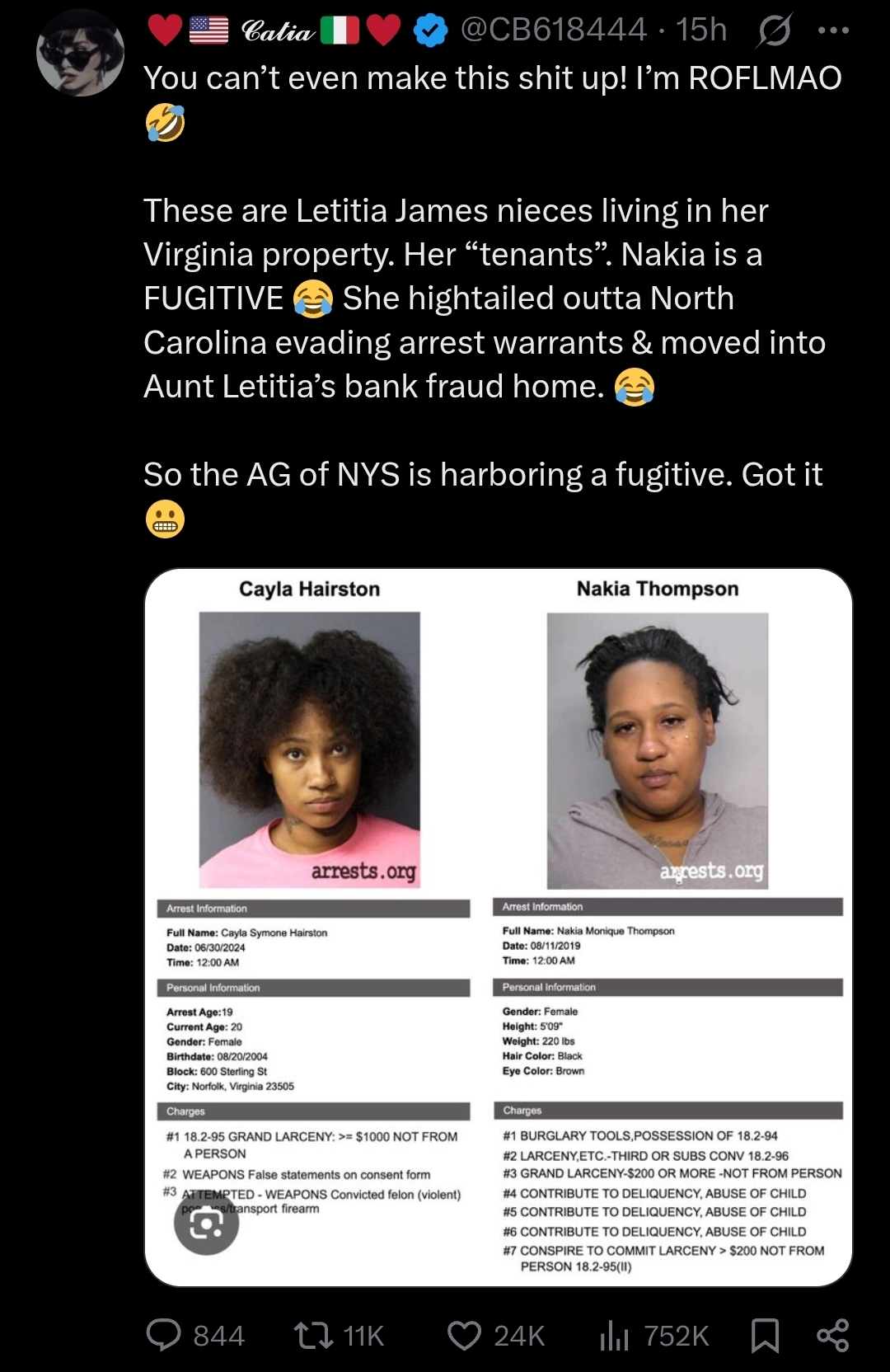View post analytics
890x1372 pixels.
tap(615, 1335)
